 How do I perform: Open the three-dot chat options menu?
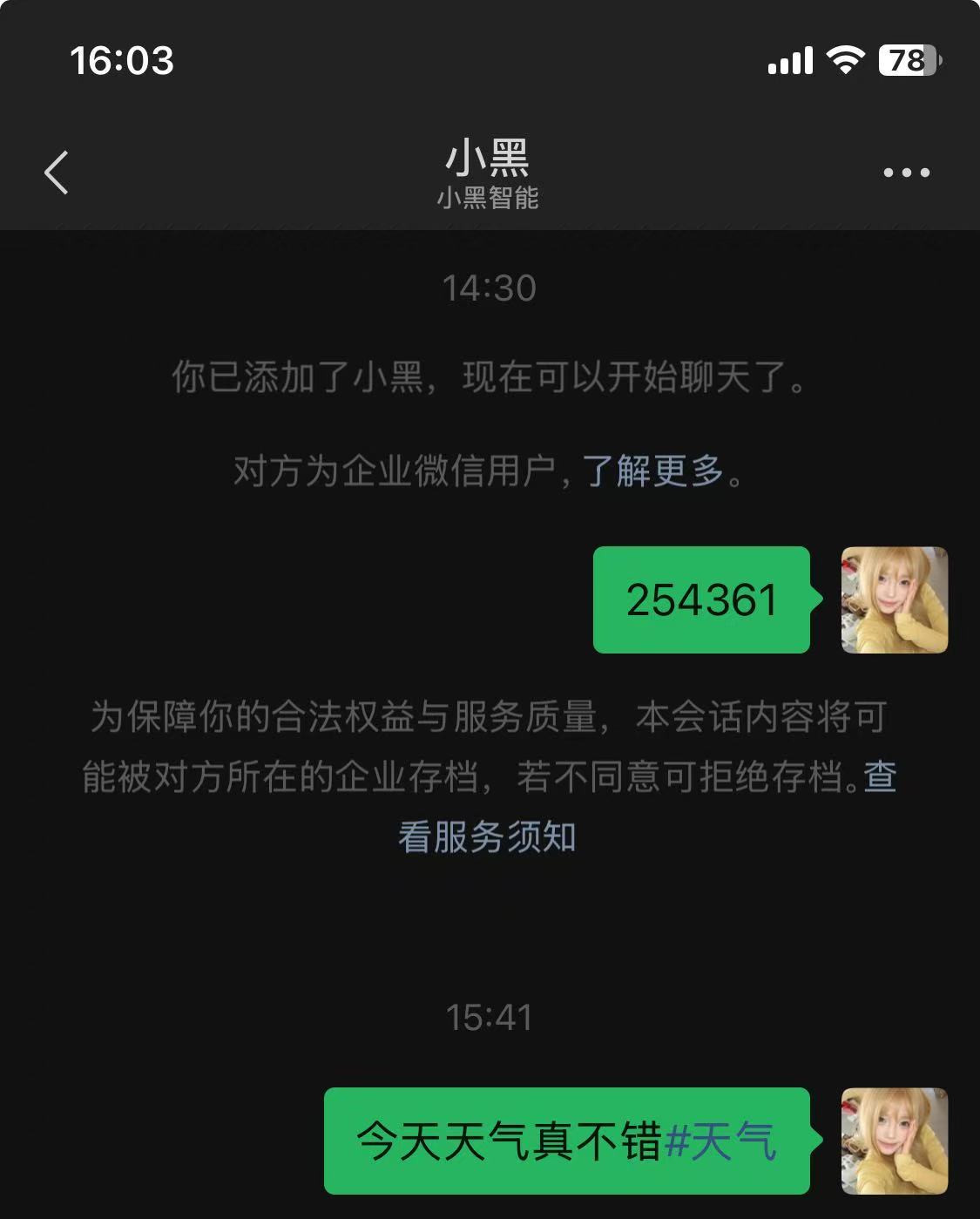(906, 173)
